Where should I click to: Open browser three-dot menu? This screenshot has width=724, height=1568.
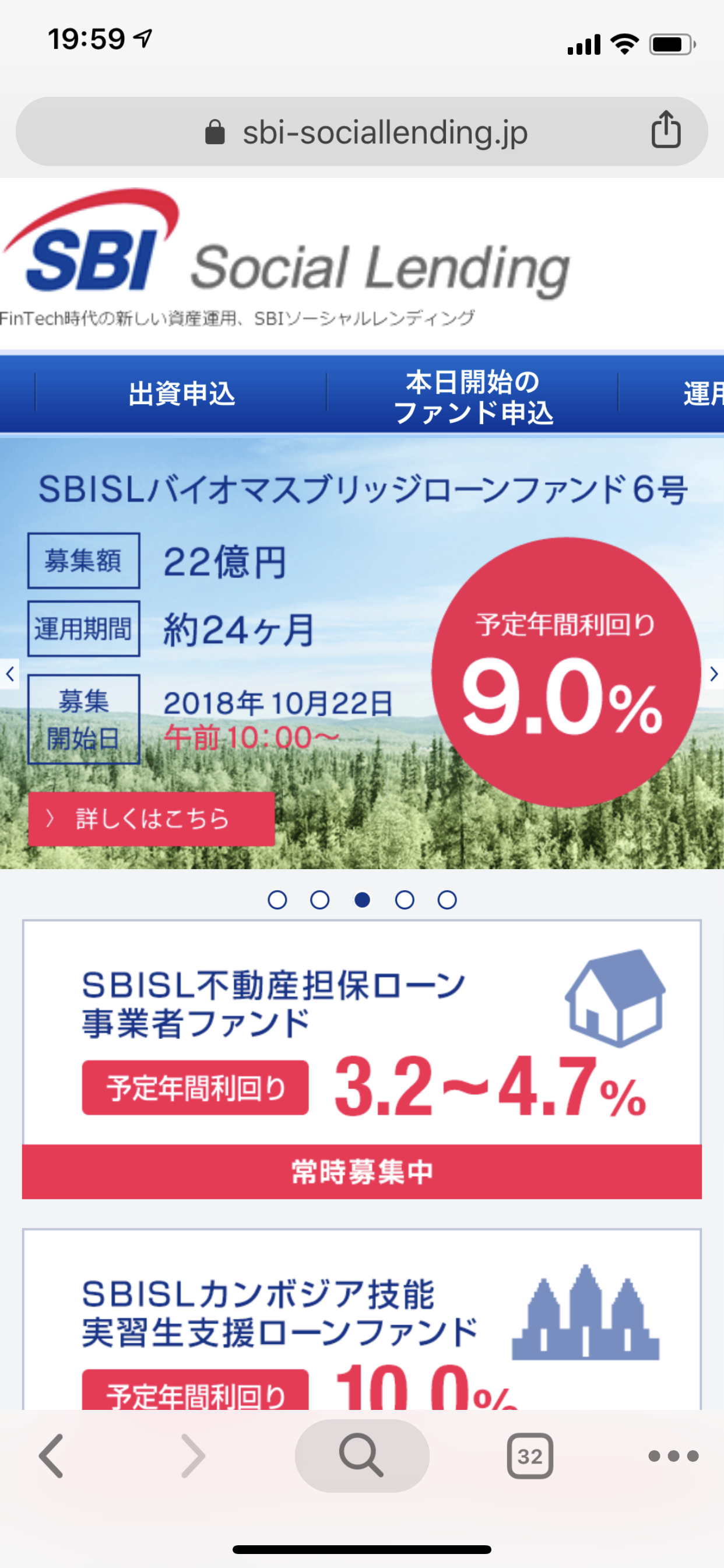(673, 1456)
